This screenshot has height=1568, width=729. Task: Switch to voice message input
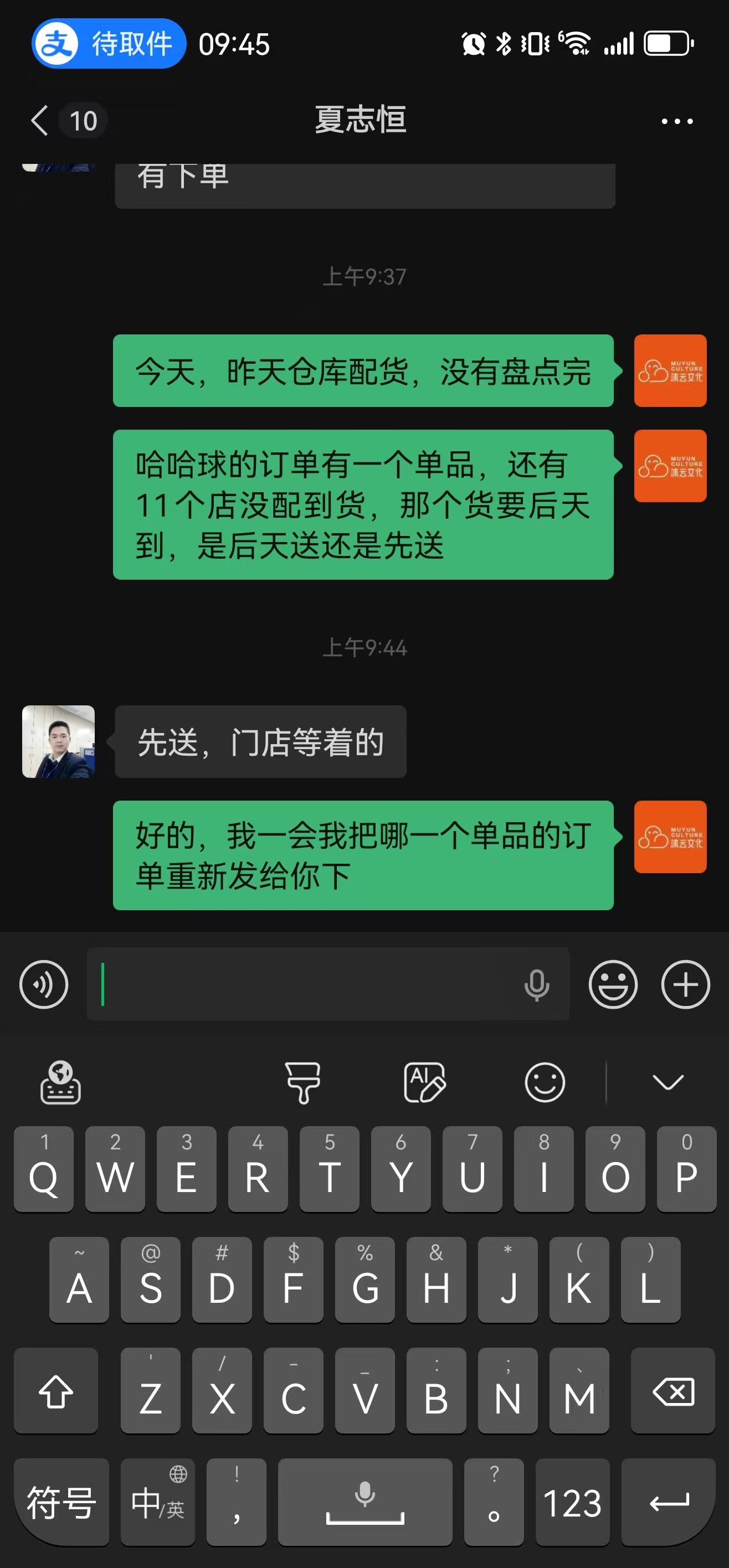44,984
